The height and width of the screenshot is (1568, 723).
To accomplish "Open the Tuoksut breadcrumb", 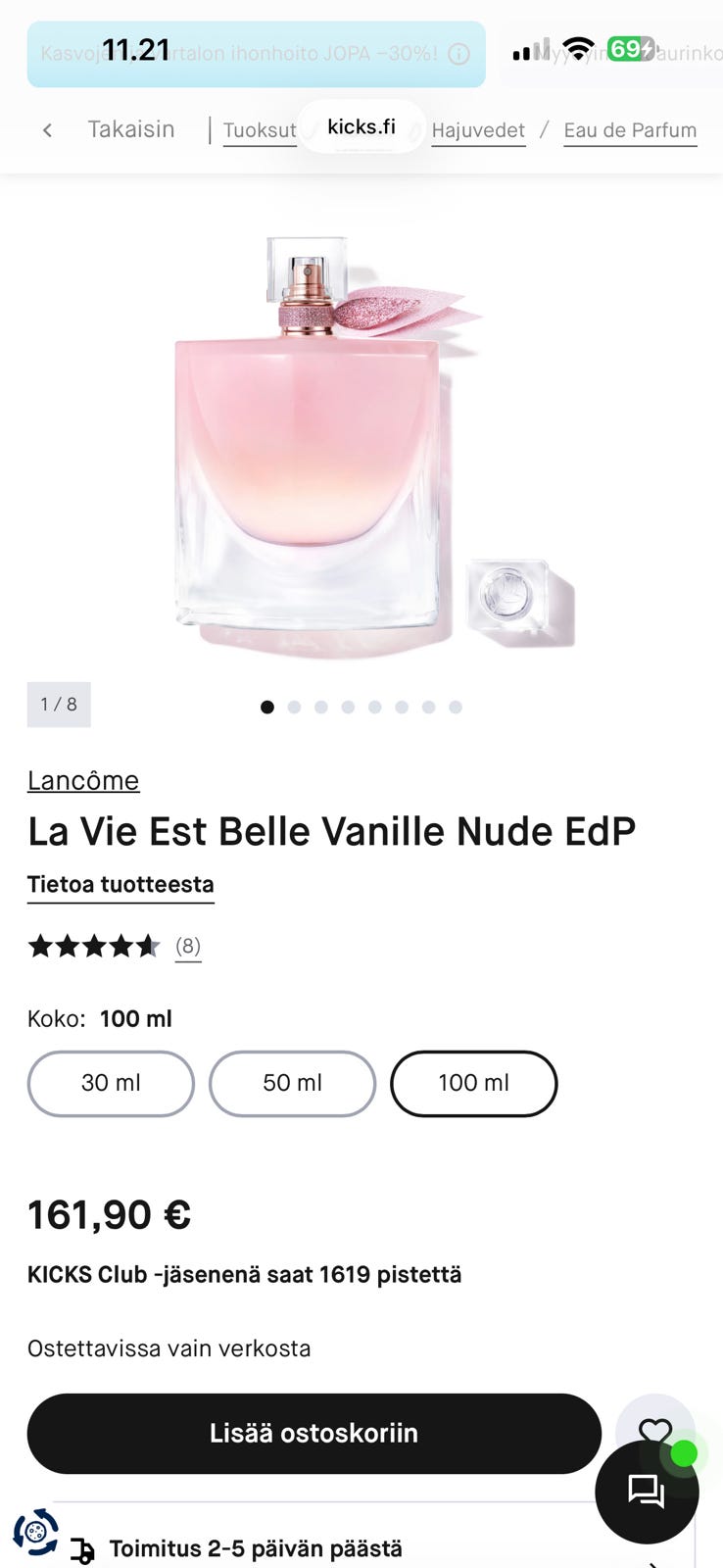I will pyautogui.click(x=260, y=130).
